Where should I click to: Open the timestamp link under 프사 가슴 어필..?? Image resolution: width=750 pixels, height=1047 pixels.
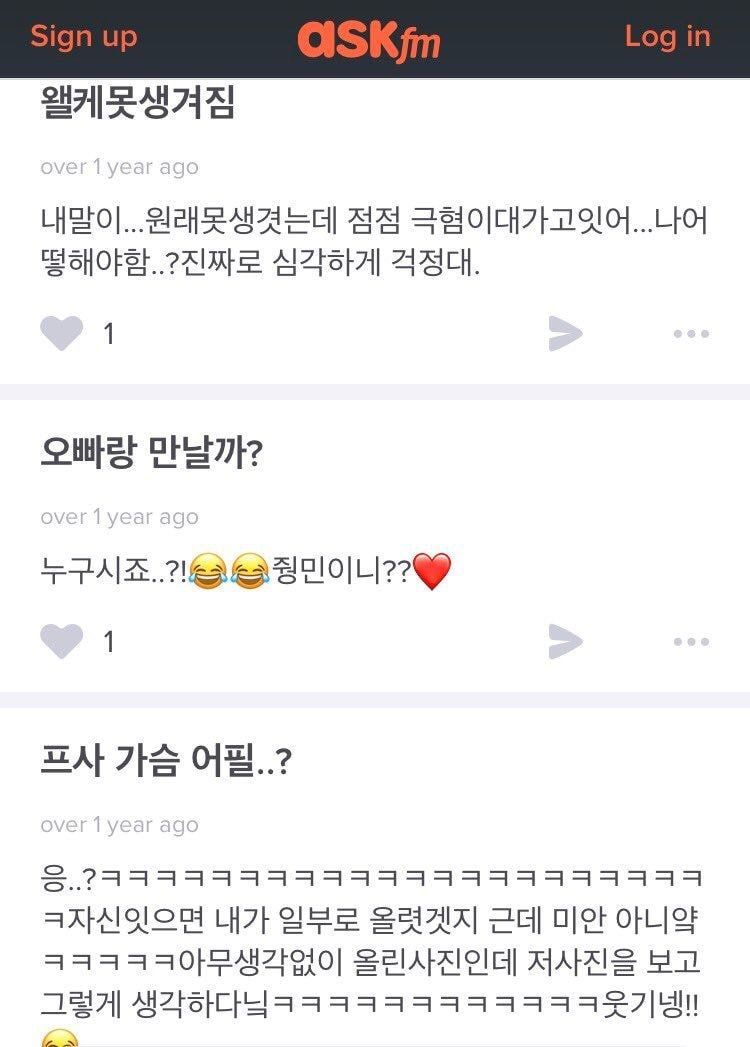(x=119, y=825)
